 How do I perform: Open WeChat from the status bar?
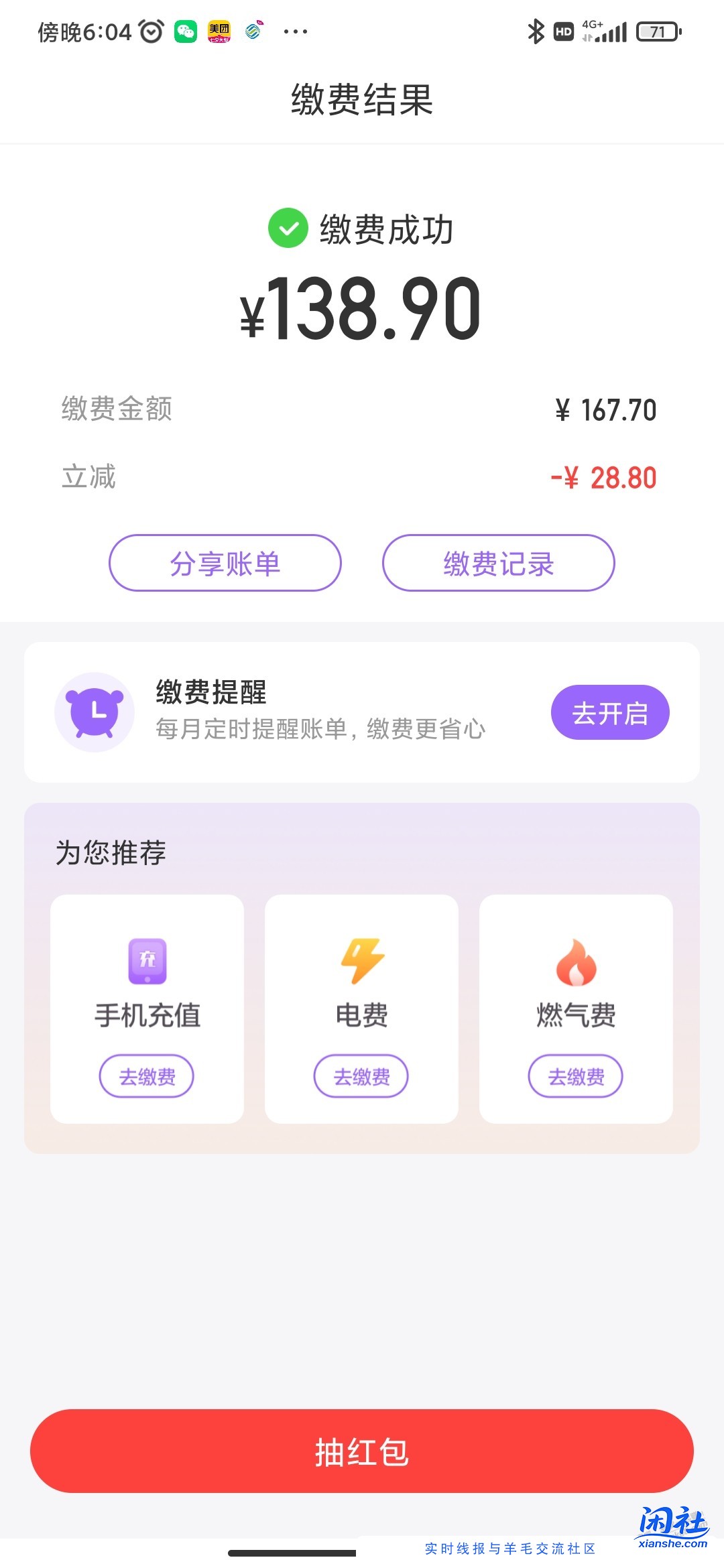coord(184,30)
